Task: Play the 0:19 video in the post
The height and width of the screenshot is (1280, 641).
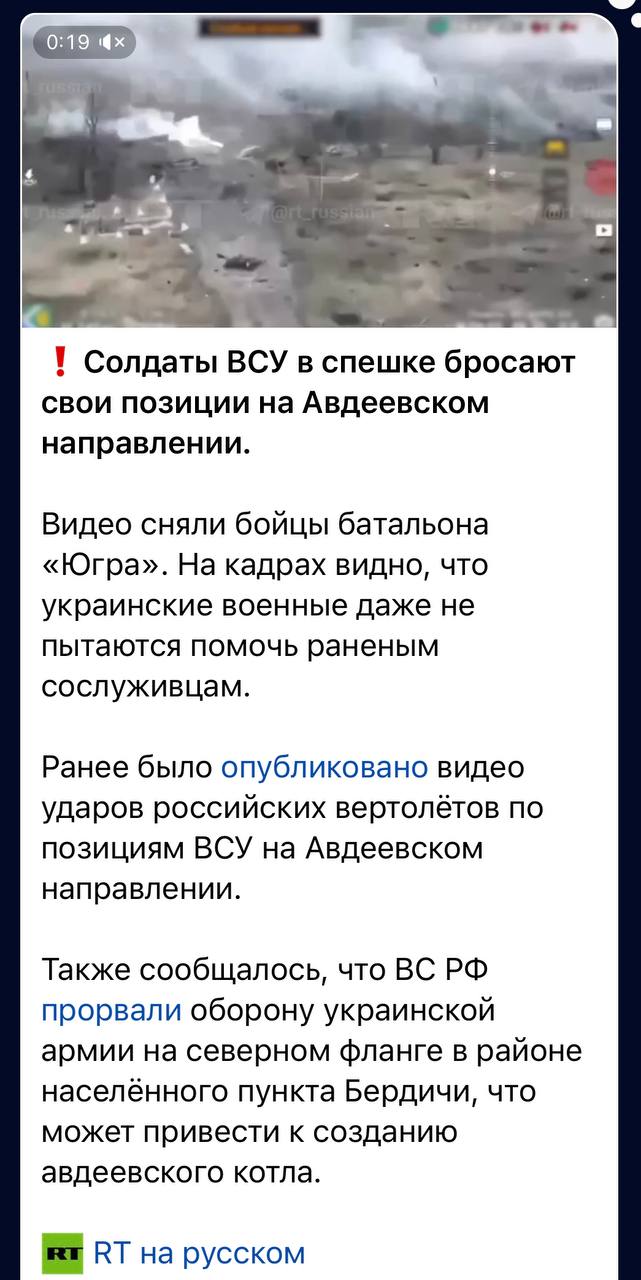Action: click(320, 172)
